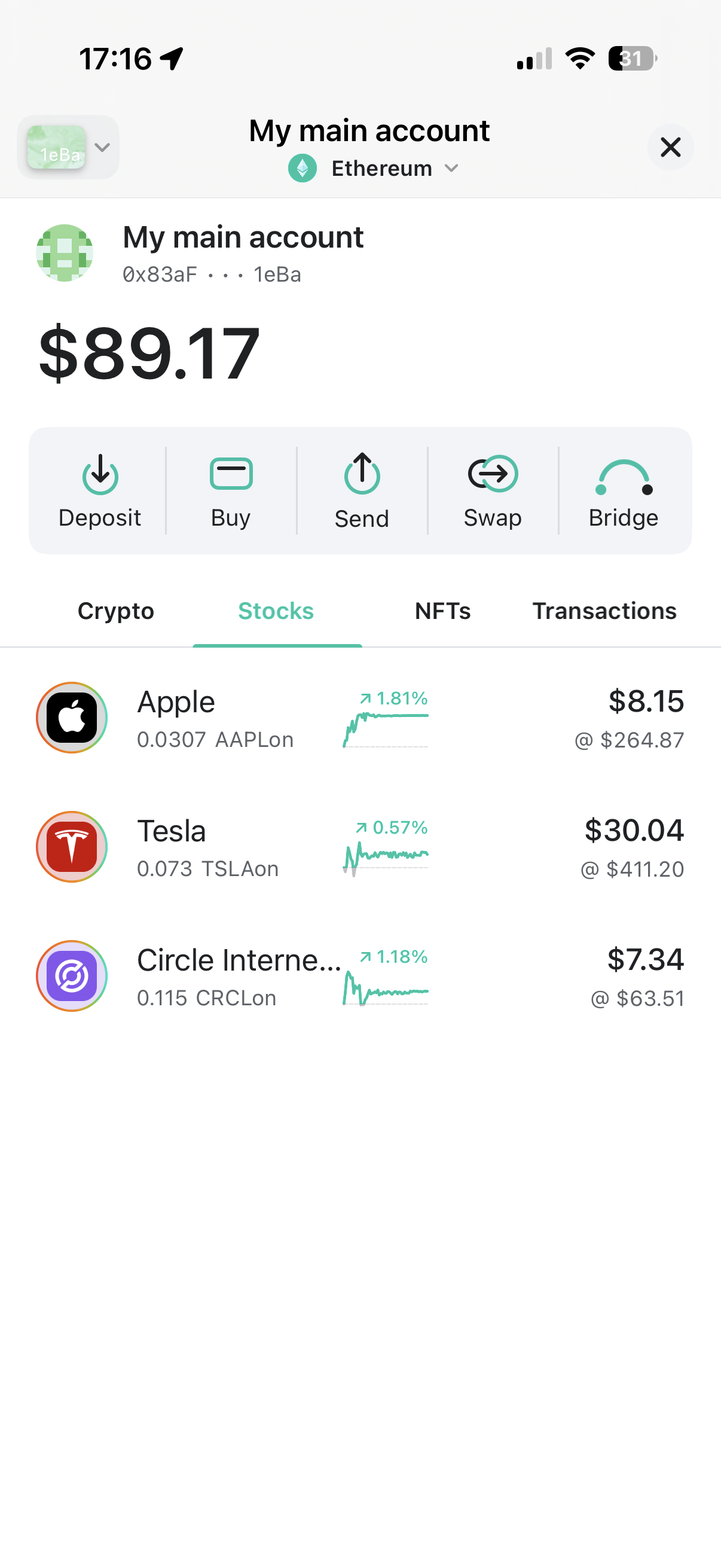Select the Send action
This screenshot has height=1568, width=721.
[362, 490]
